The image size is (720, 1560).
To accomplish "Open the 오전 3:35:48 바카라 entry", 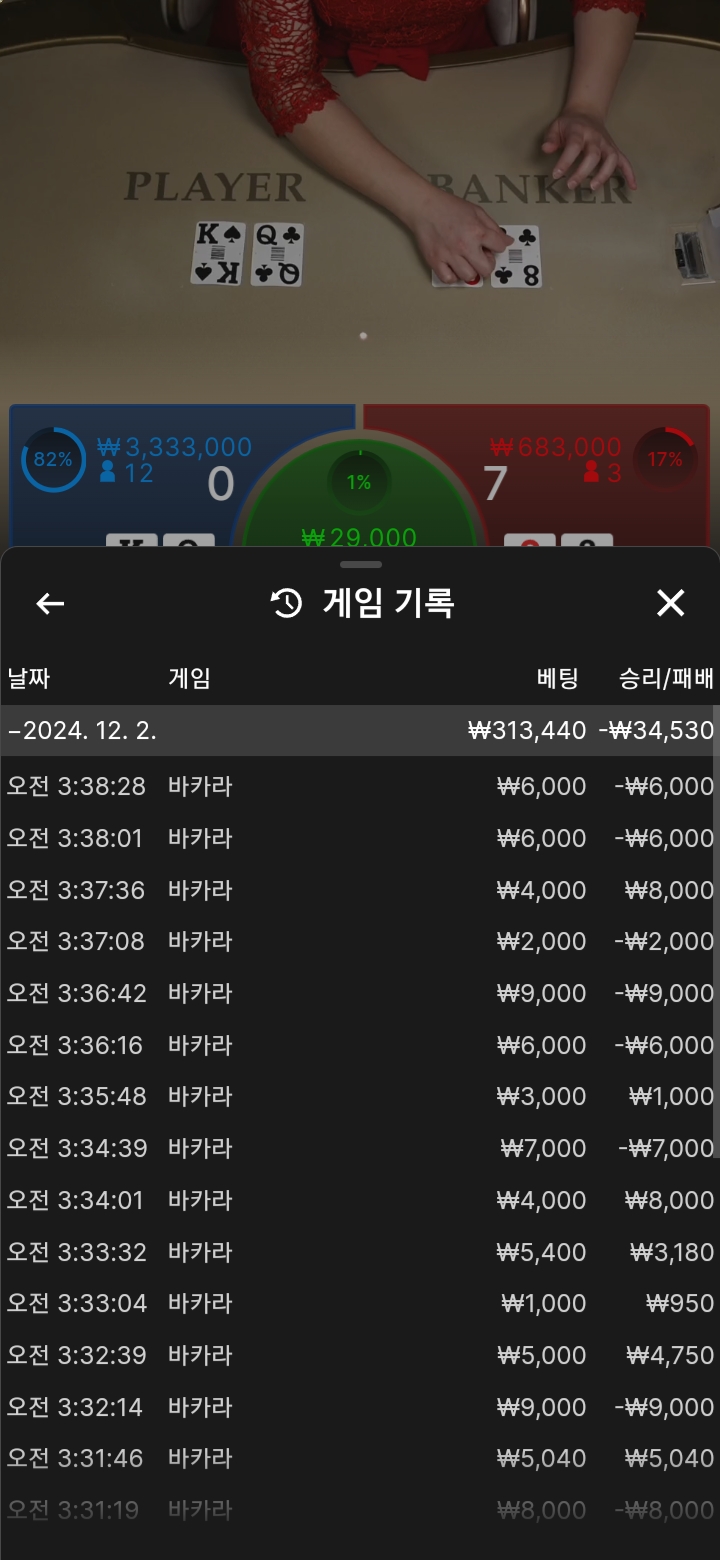I will [360, 1096].
